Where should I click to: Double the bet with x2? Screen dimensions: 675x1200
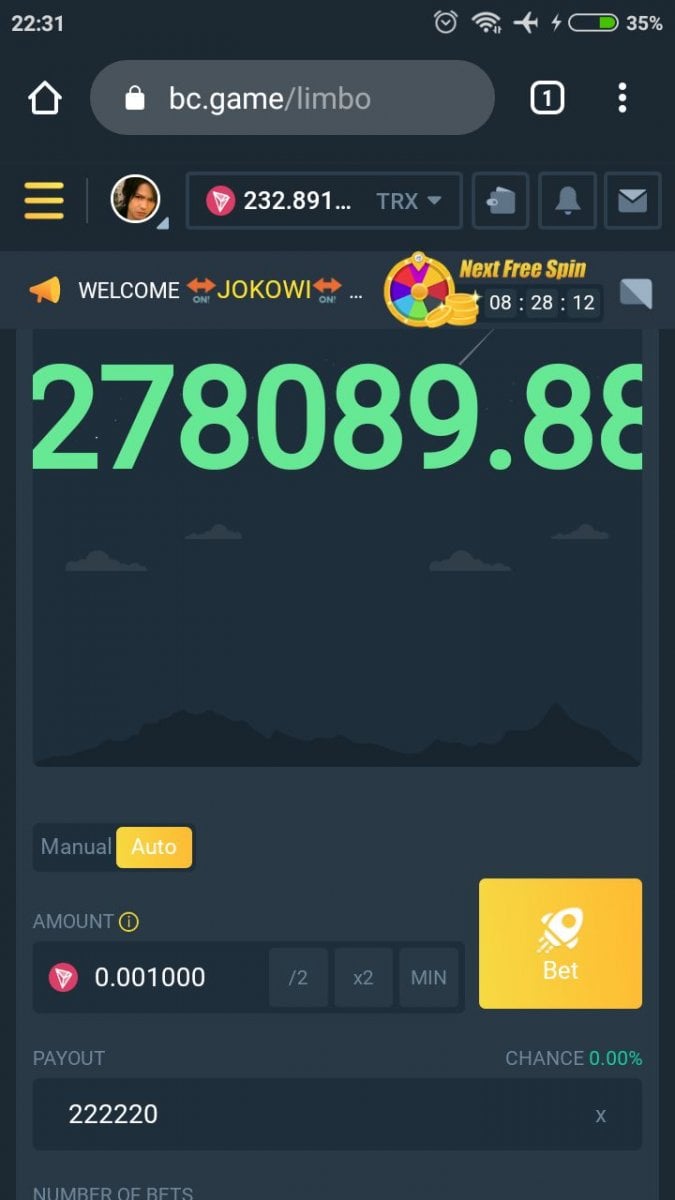pos(363,977)
